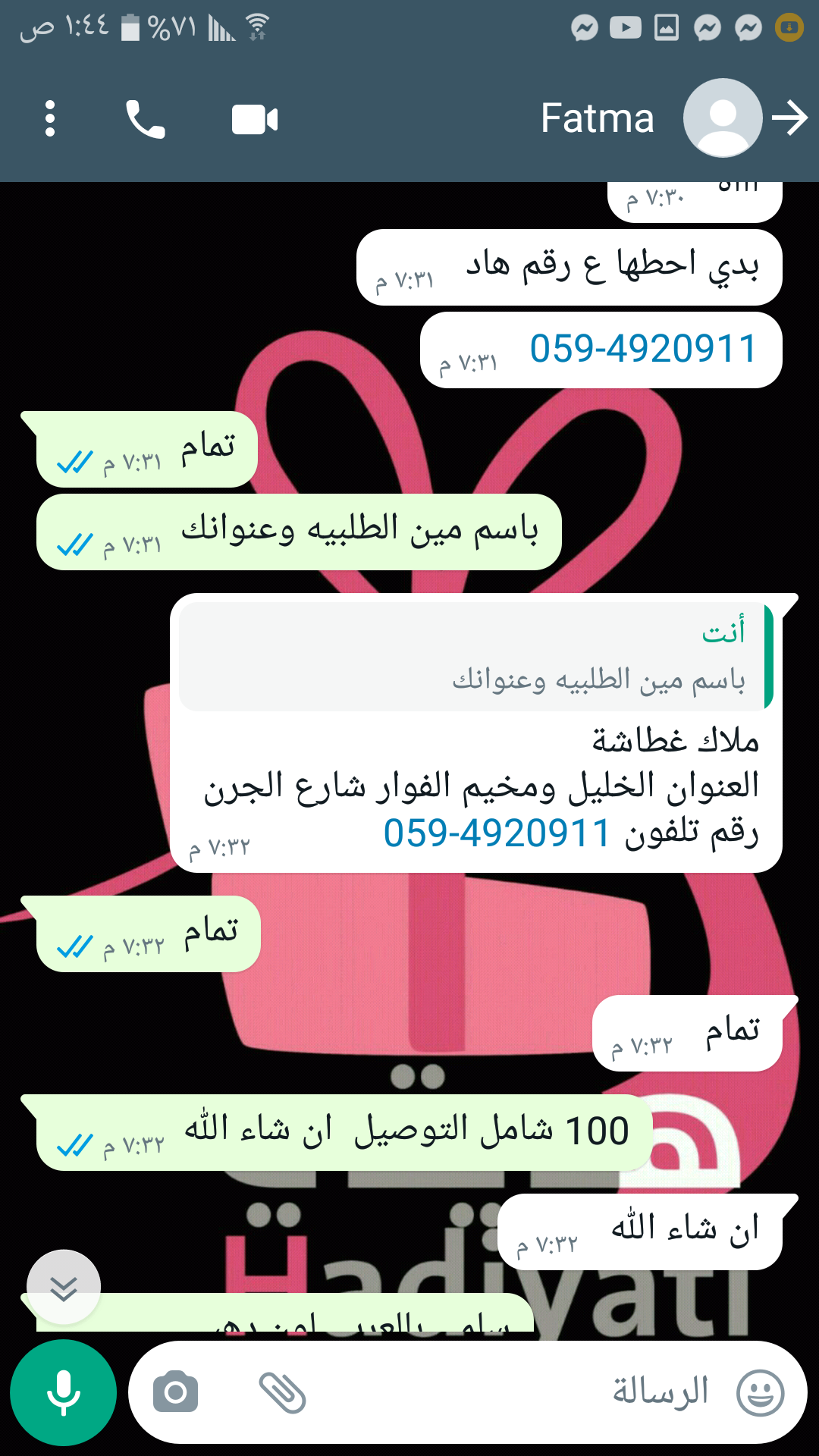Image resolution: width=819 pixels, height=1456 pixels.
Task: Open the emoji picker
Action: click(x=761, y=1392)
